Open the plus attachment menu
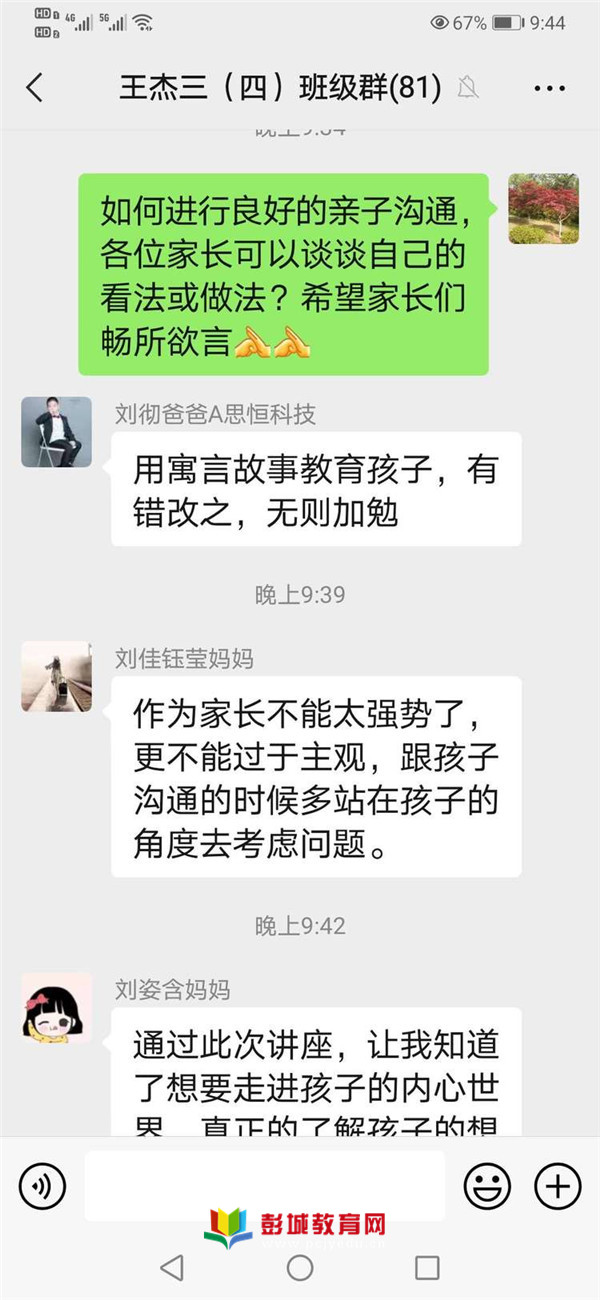This screenshot has height=1300, width=600. coord(557,1186)
